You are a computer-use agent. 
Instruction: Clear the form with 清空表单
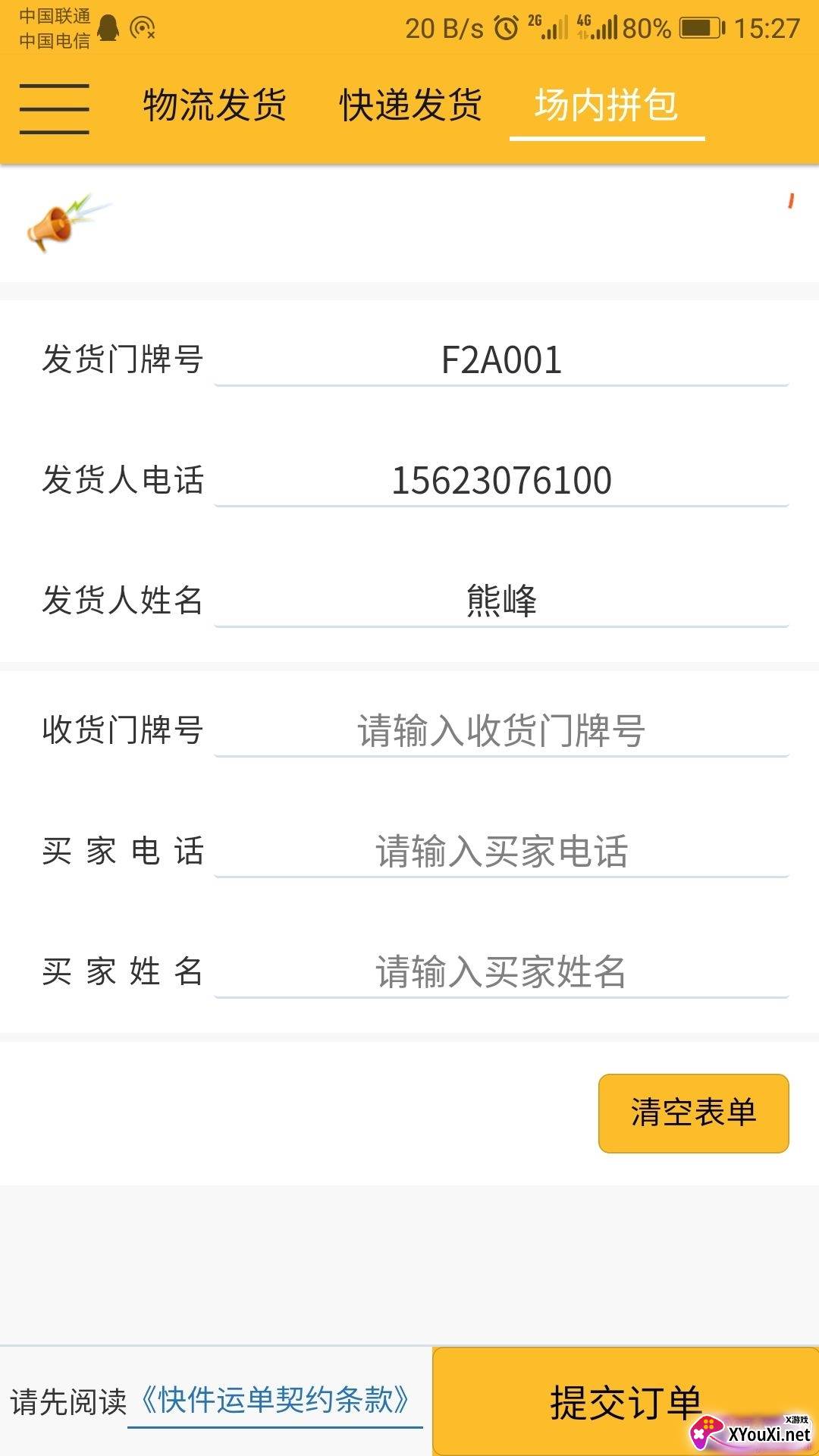pos(693,1113)
